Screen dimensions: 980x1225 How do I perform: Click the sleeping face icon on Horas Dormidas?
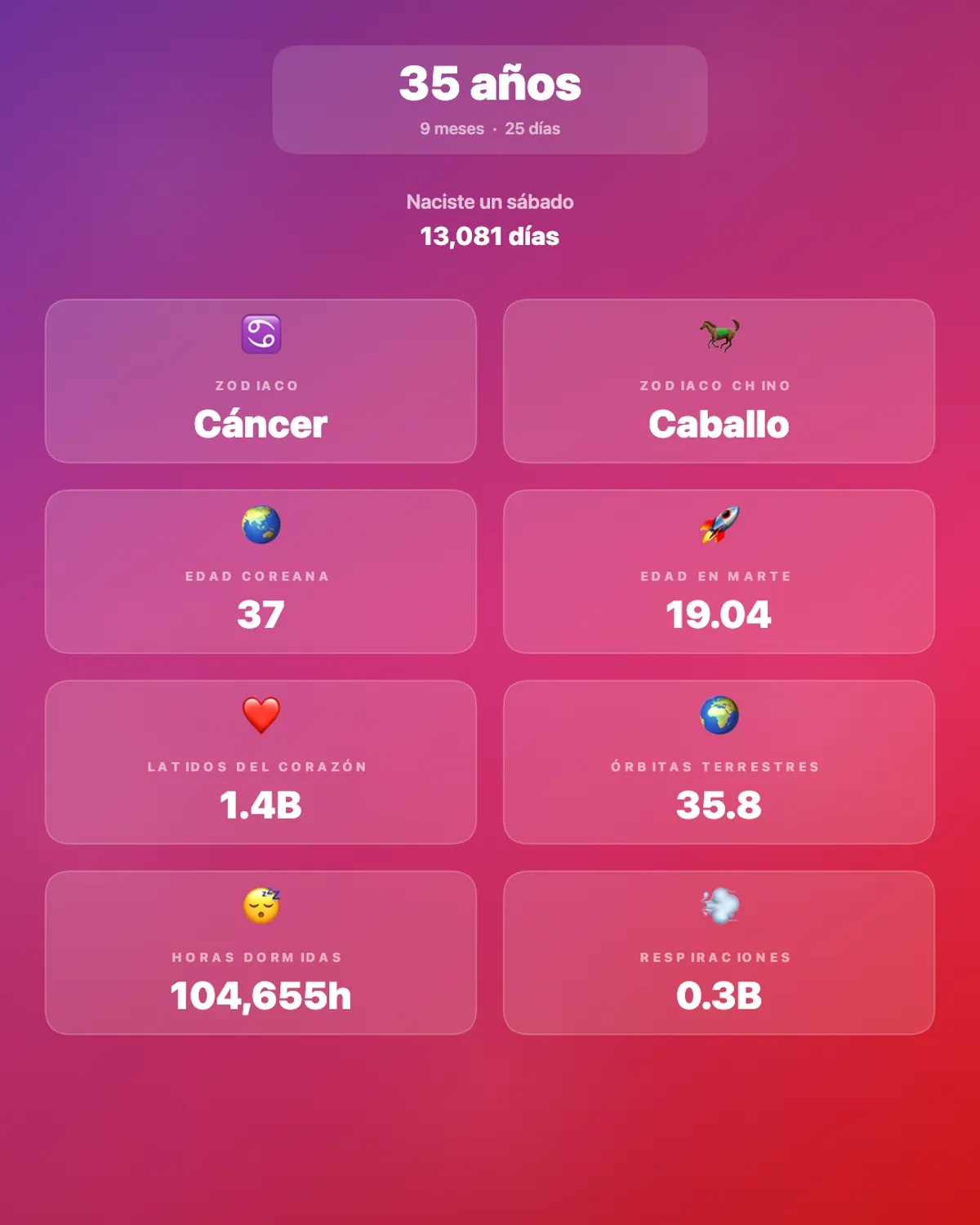[x=261, y=905]
